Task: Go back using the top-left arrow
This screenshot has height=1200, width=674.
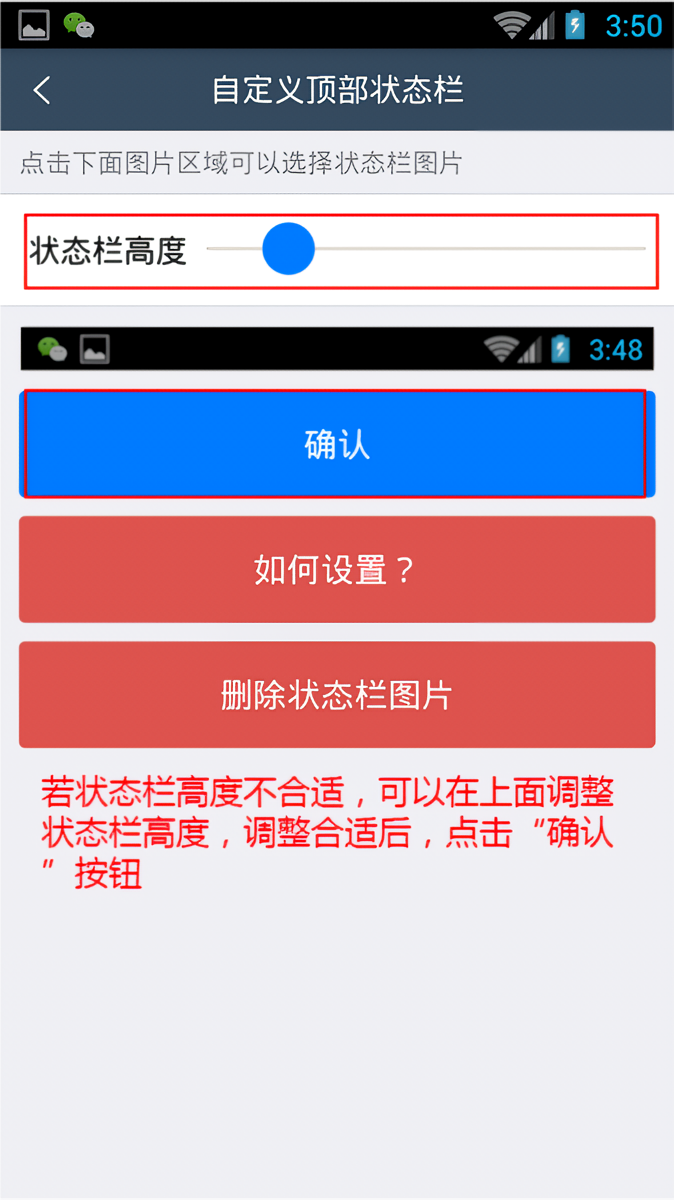Action: [42, 91]
